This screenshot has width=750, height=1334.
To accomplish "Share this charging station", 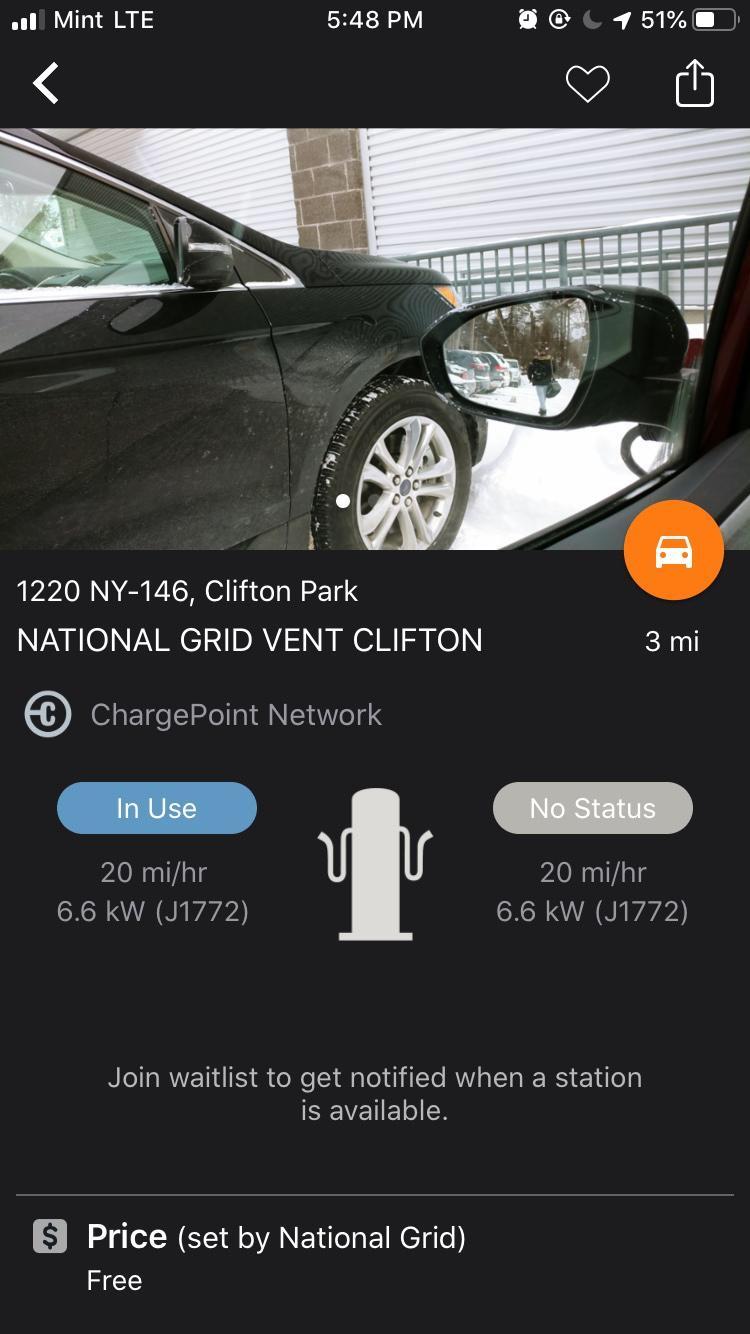I will pos(694,83).
